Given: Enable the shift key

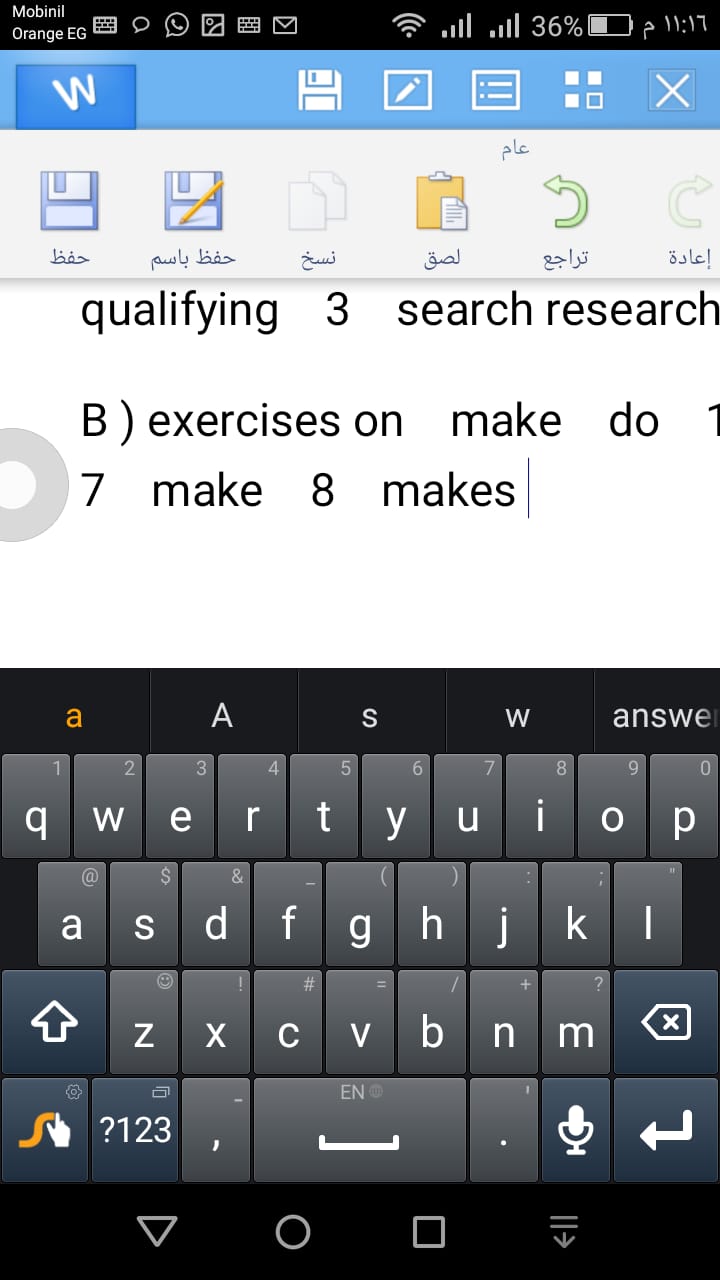Looking at the screenshot, I should click(53, 1022).
